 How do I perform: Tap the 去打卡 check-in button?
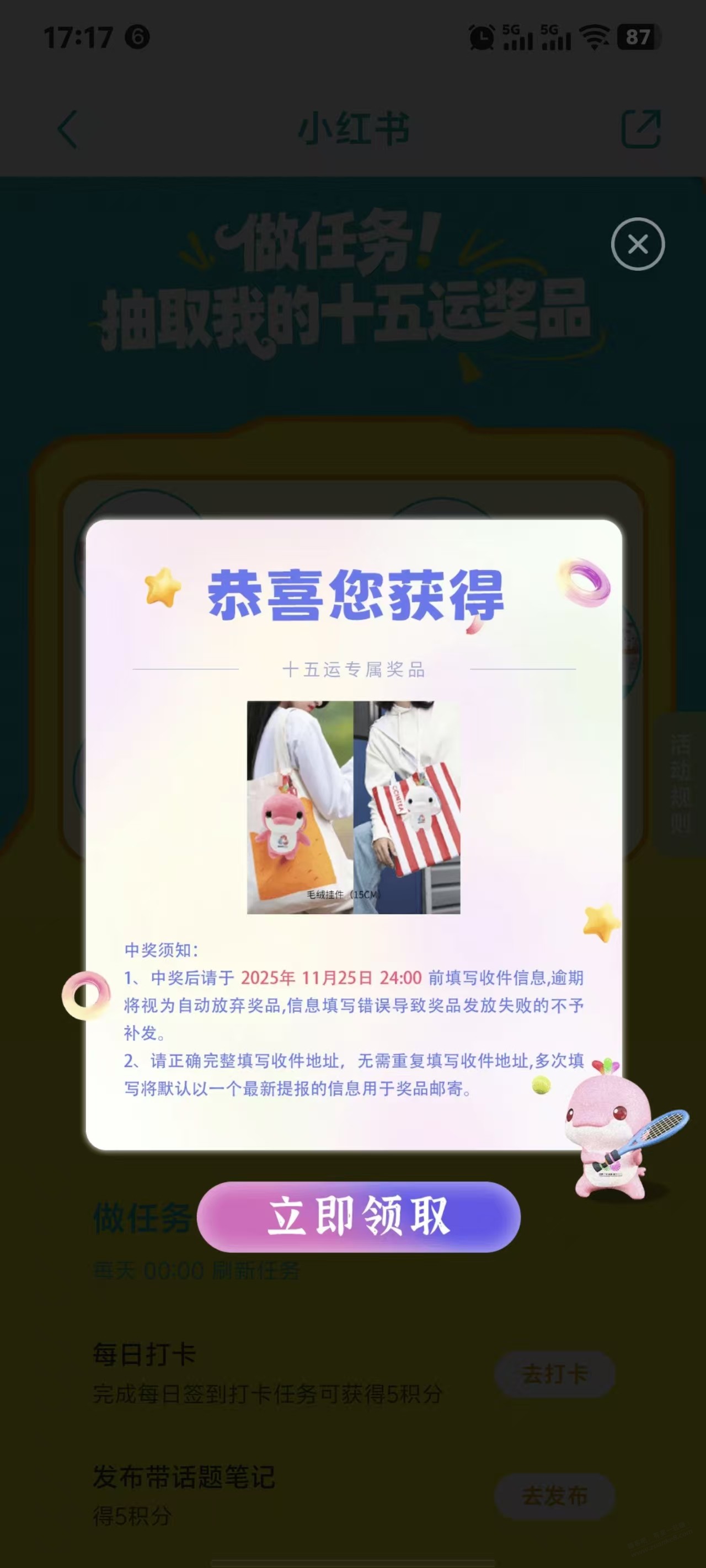coord(554,1374)
